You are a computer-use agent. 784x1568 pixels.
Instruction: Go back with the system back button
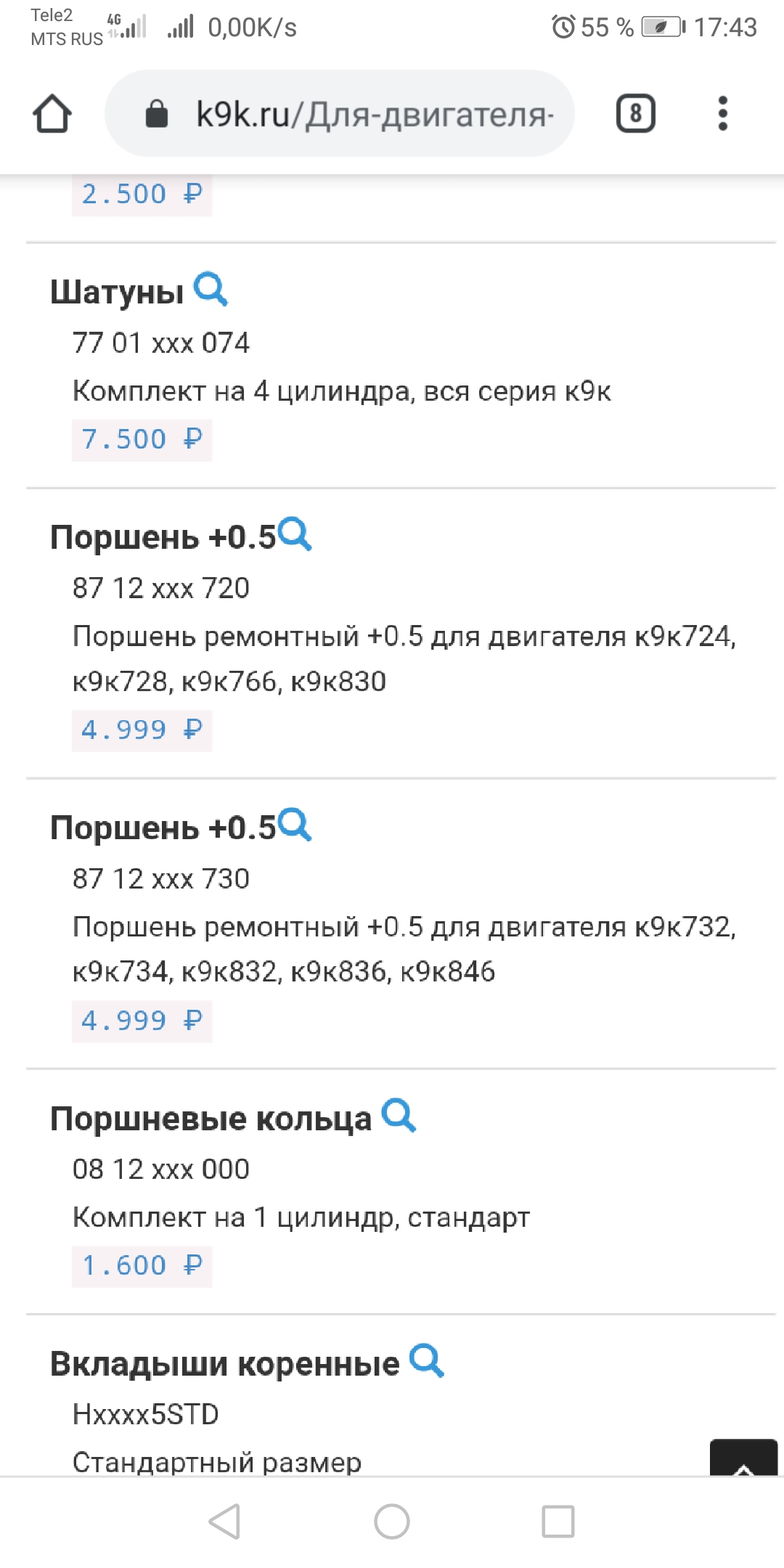pyautogui.click(x=224, y=1522)
